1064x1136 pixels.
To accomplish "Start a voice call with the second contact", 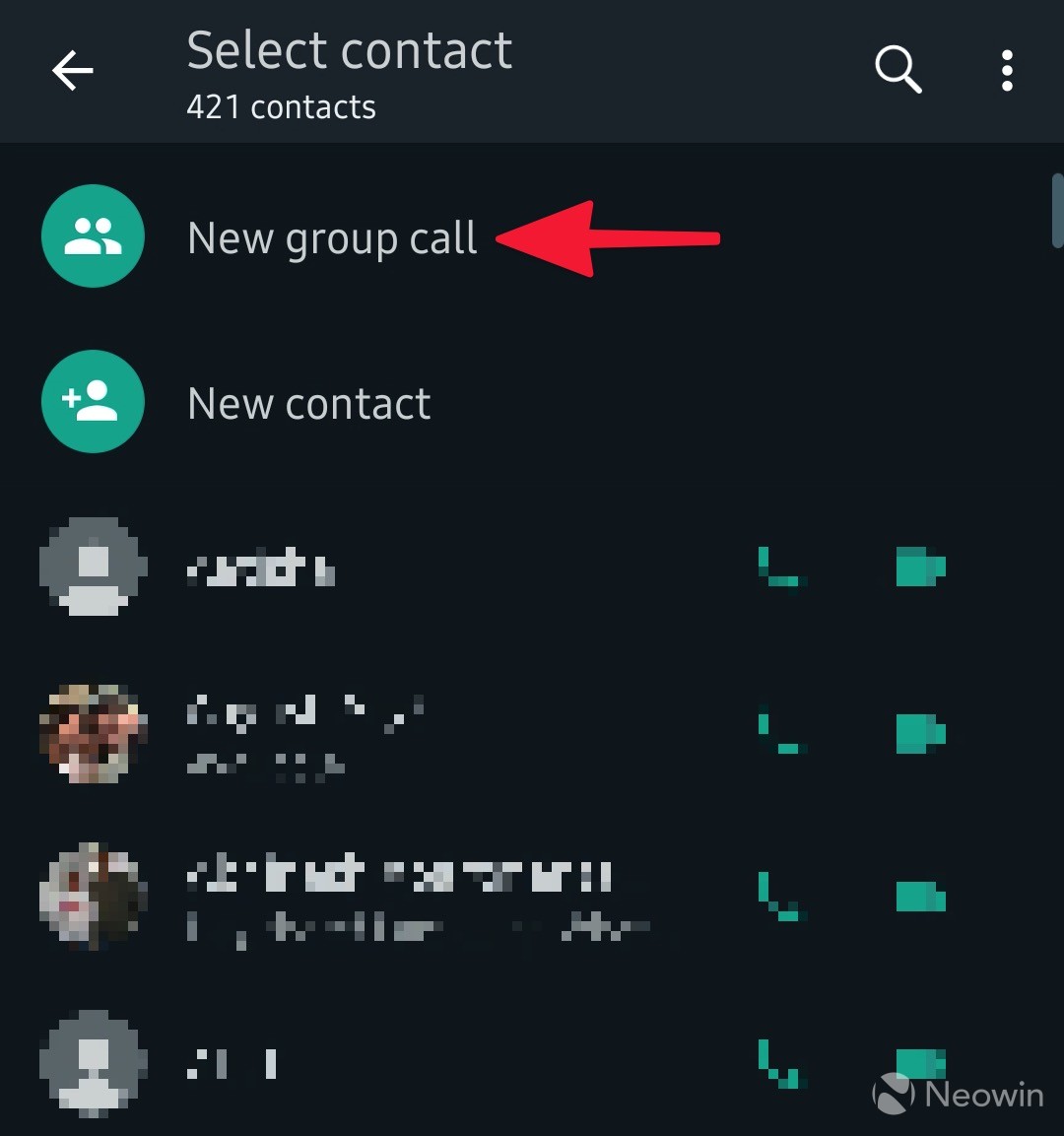I will coord(781,734).
